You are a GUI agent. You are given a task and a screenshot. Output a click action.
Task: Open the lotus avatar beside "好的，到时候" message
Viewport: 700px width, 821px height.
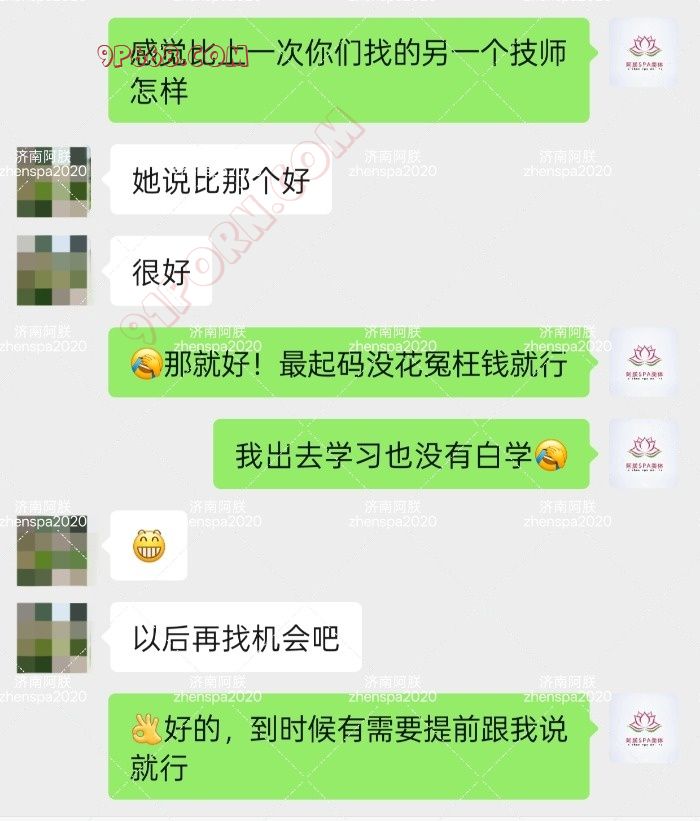(644, 729)
